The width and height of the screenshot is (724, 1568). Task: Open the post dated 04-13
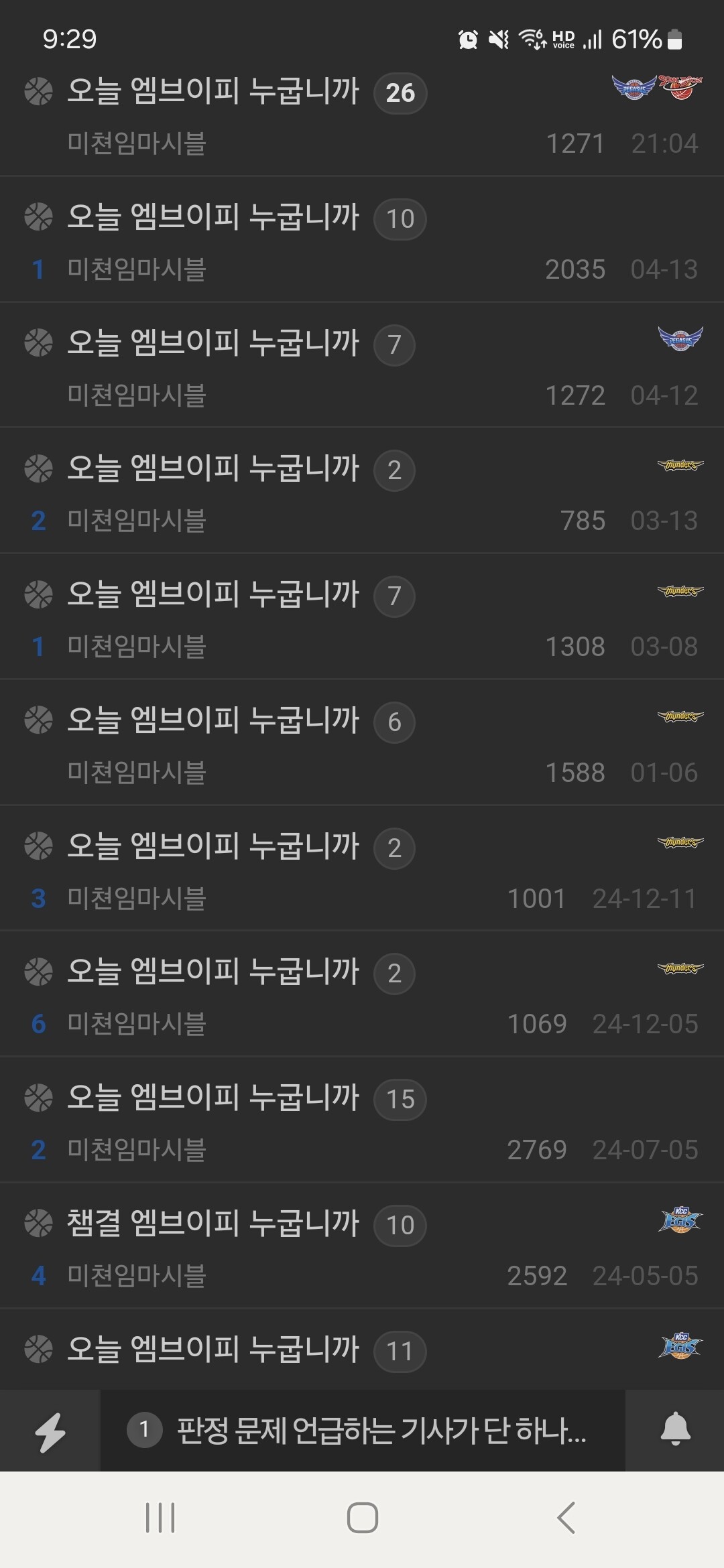click(362, 239)
